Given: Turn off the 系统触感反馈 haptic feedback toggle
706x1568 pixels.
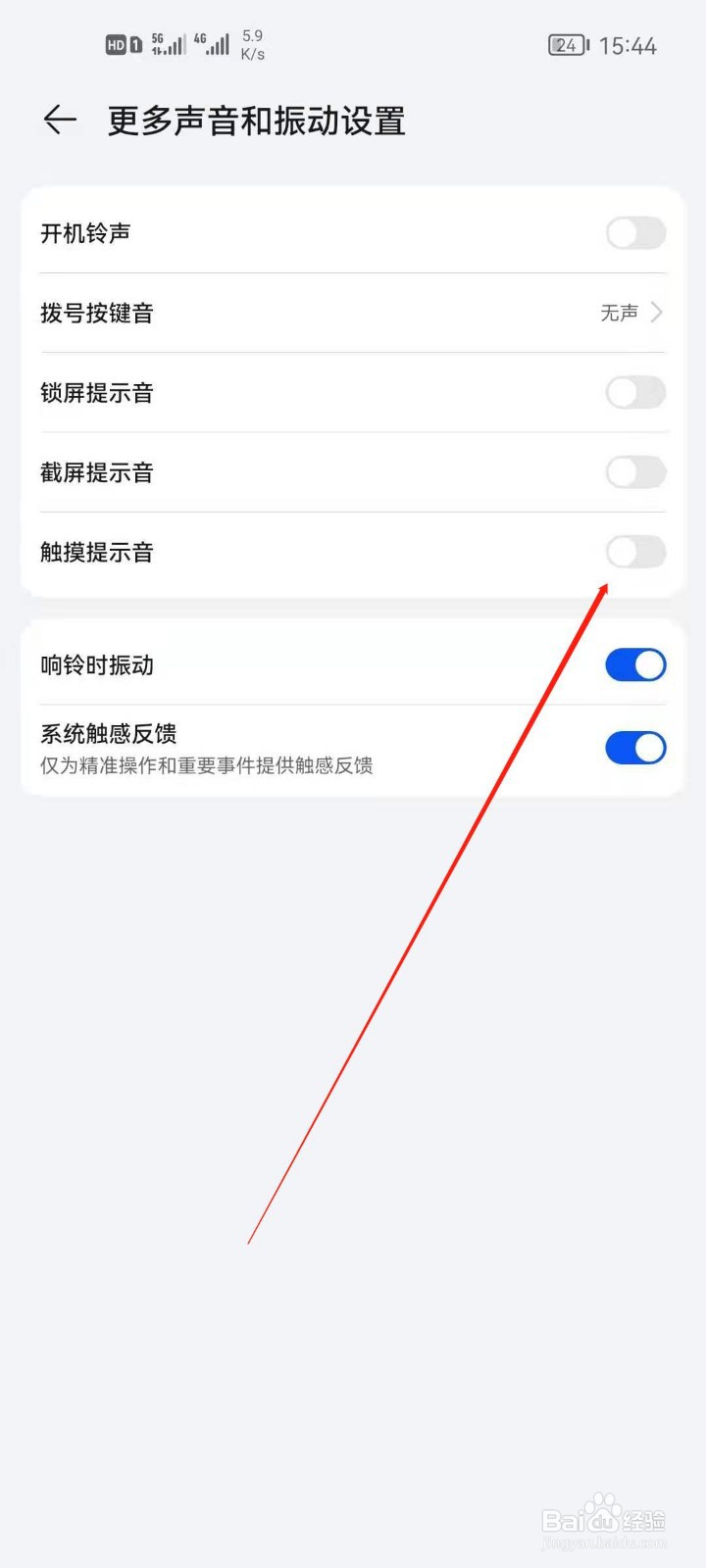Looking at the screenshot, I should [x=634, y=747].
